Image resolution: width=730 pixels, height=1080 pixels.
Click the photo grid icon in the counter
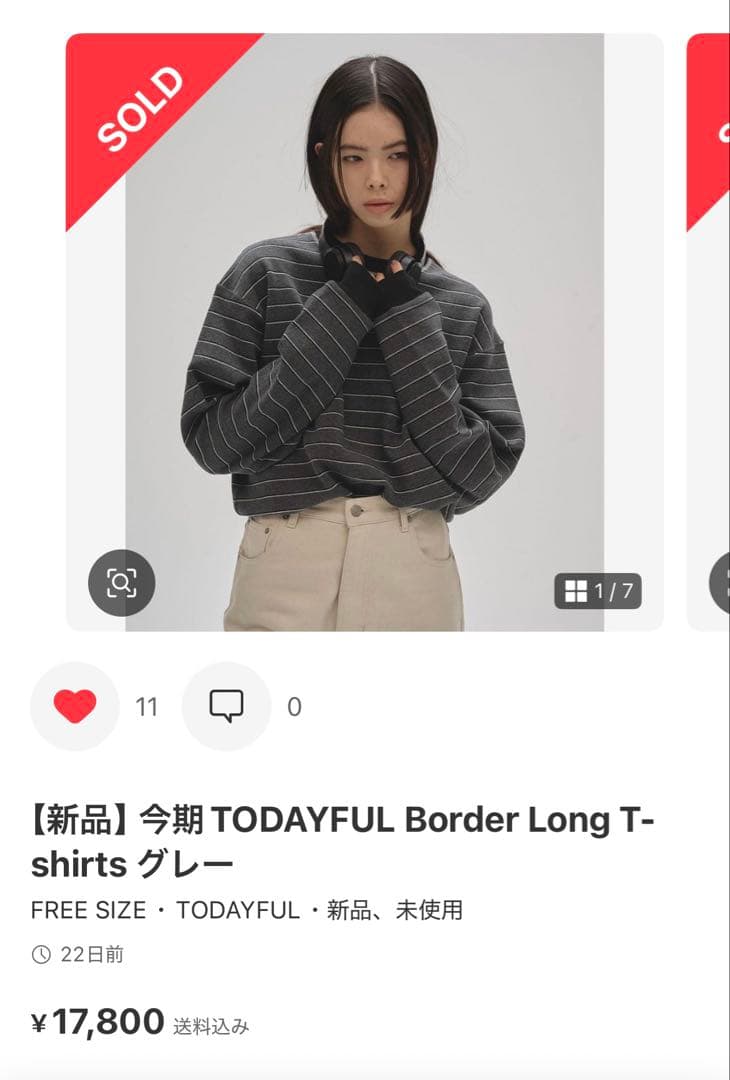pos(575,590)
